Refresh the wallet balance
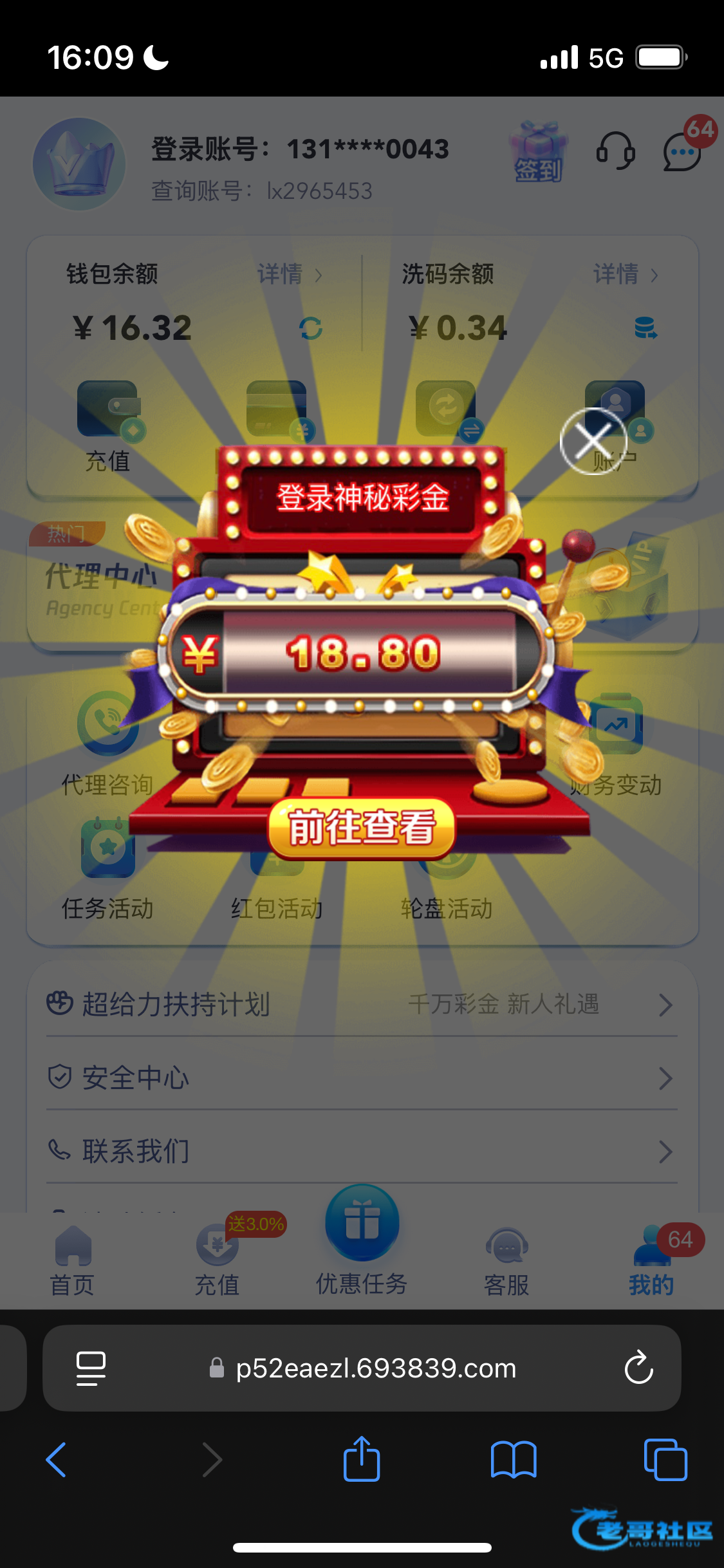 click(x=311, y=329)
